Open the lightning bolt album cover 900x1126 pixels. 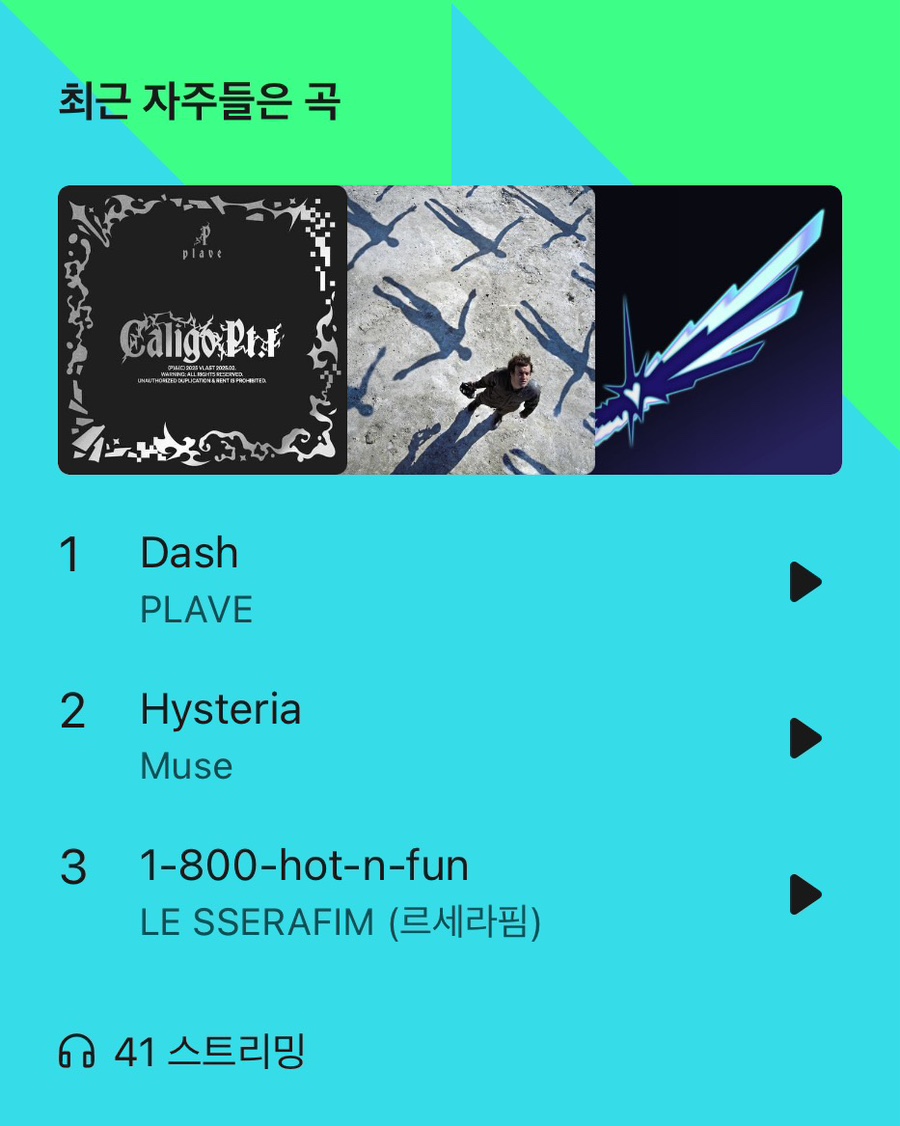[718, 330]
